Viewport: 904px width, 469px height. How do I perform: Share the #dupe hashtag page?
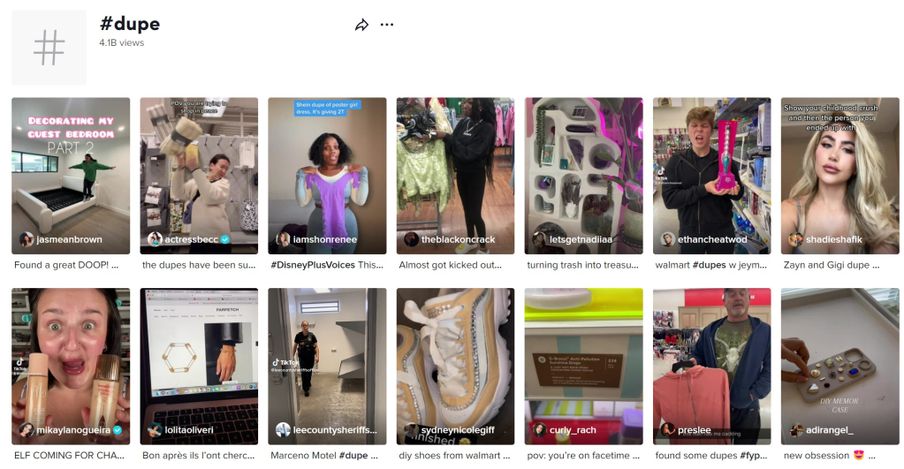[x=362, y=25]
